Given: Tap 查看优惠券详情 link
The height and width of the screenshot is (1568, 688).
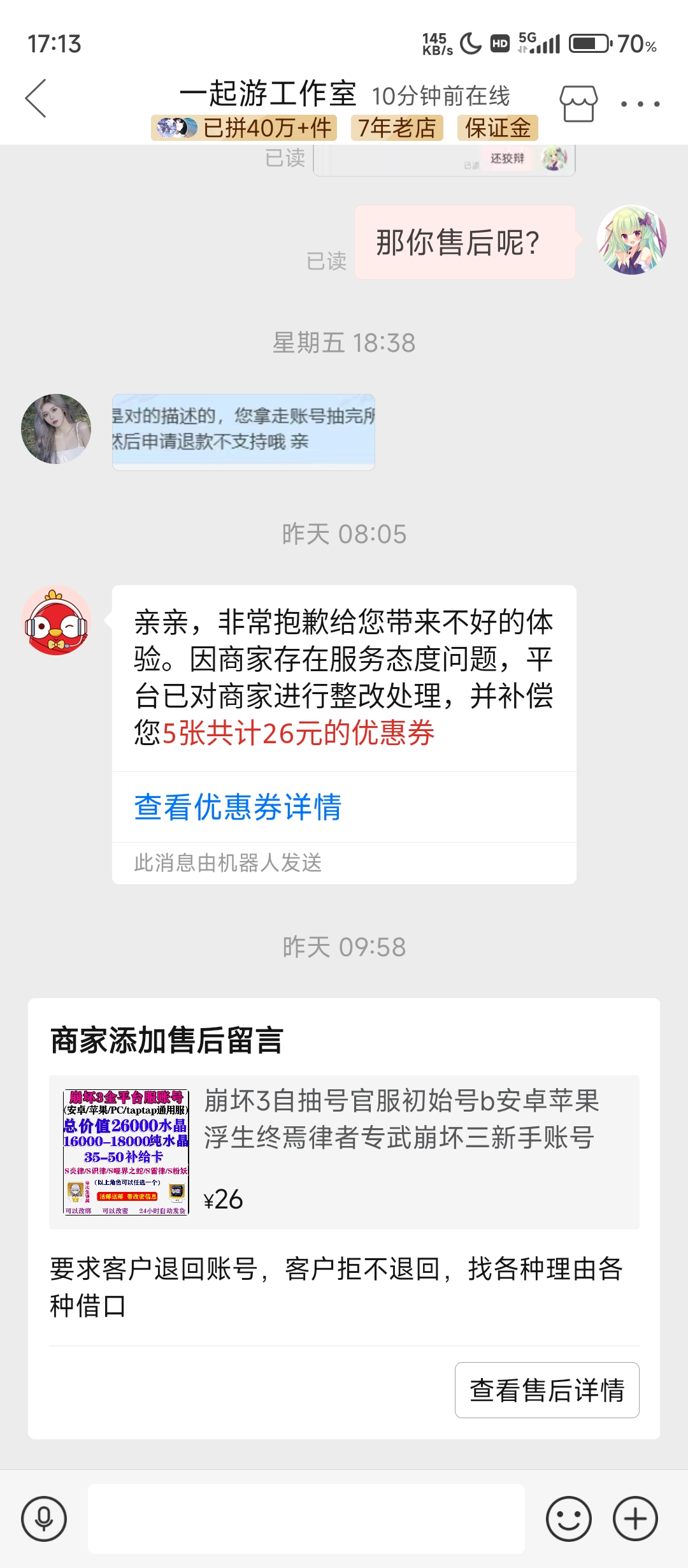Looking at the screenshot, I should coord(238,807).
